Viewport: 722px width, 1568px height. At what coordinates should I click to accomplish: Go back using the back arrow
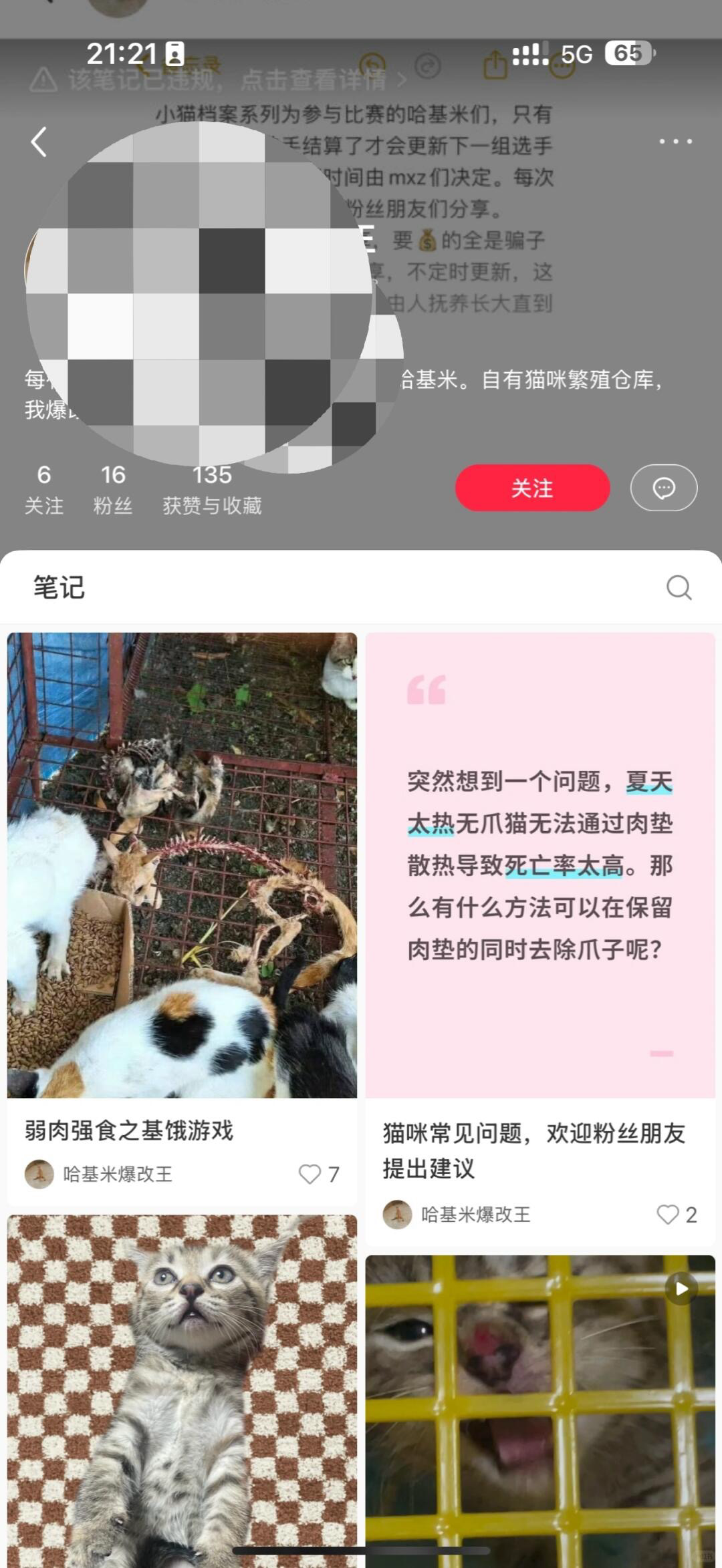39,142
